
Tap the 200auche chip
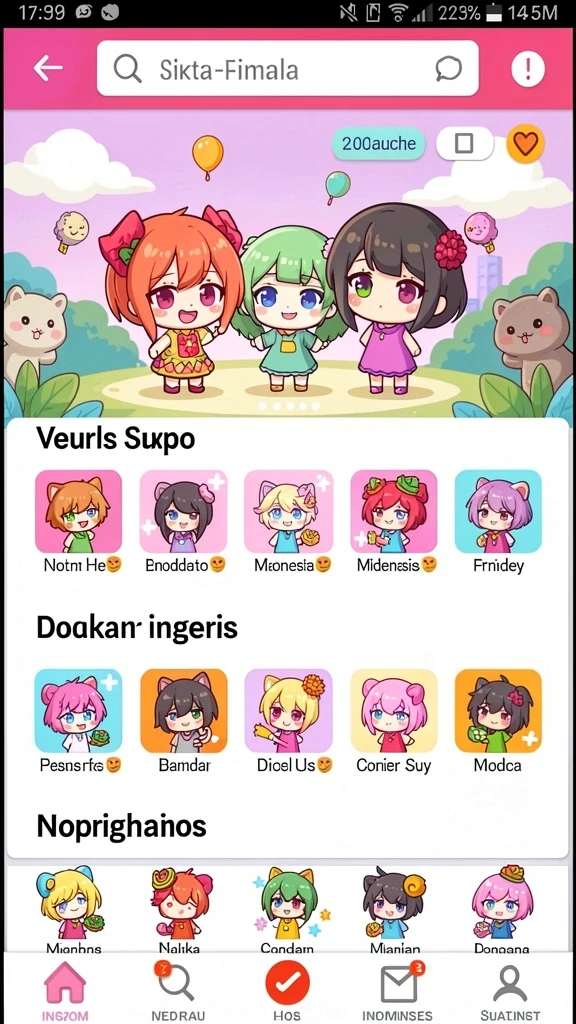(x=379, y=143)
